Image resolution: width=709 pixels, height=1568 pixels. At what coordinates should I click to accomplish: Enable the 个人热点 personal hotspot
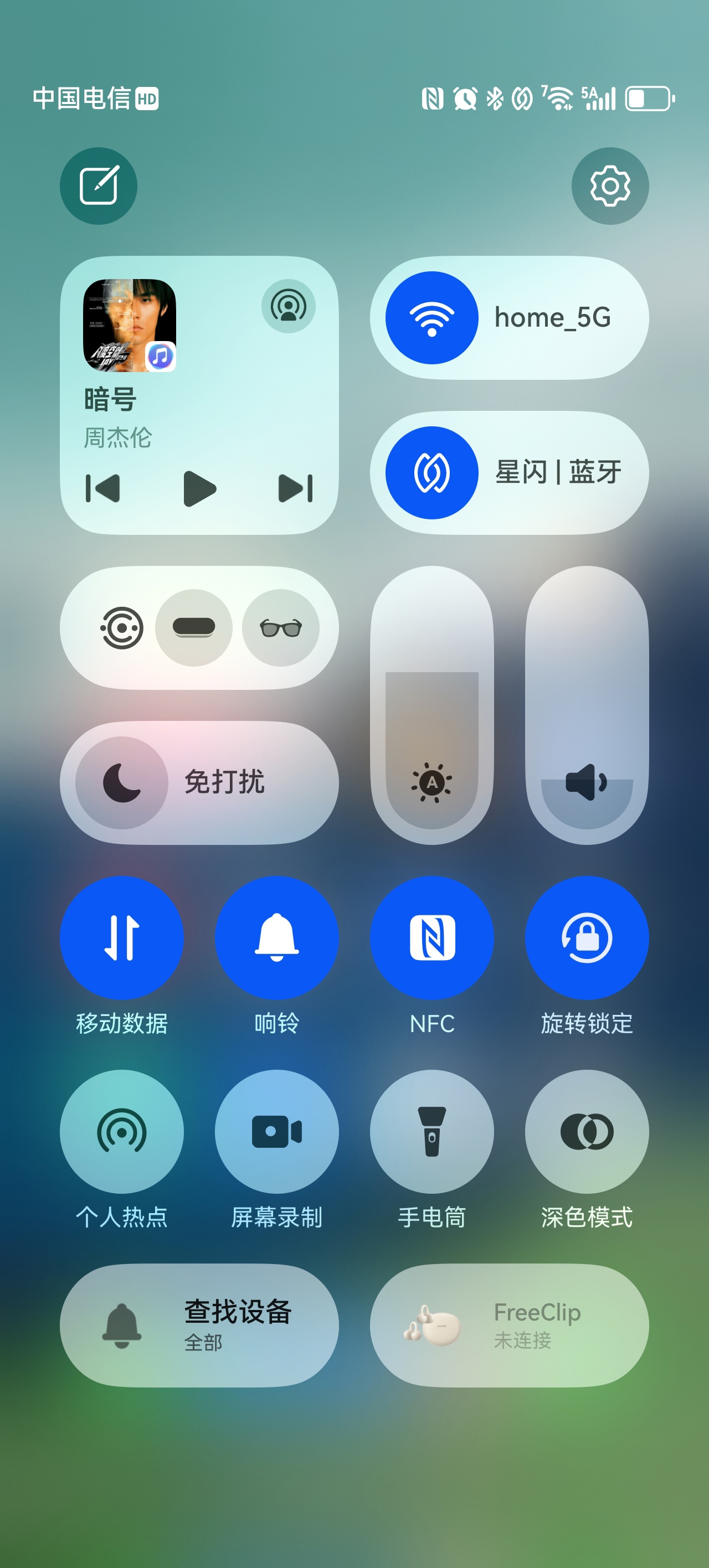[121, 1131]
